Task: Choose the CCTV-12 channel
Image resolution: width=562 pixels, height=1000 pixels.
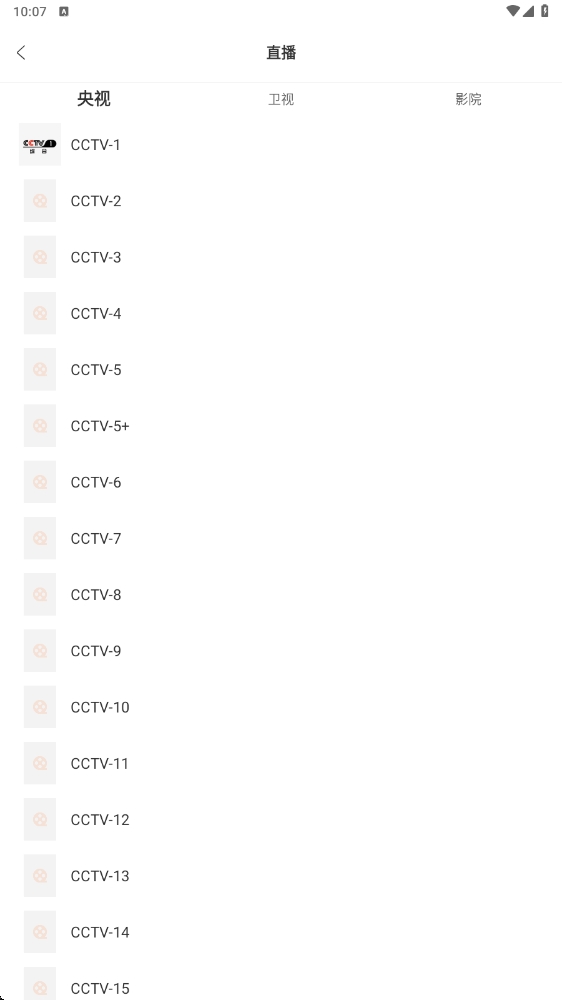Action: tap(281, 819)
